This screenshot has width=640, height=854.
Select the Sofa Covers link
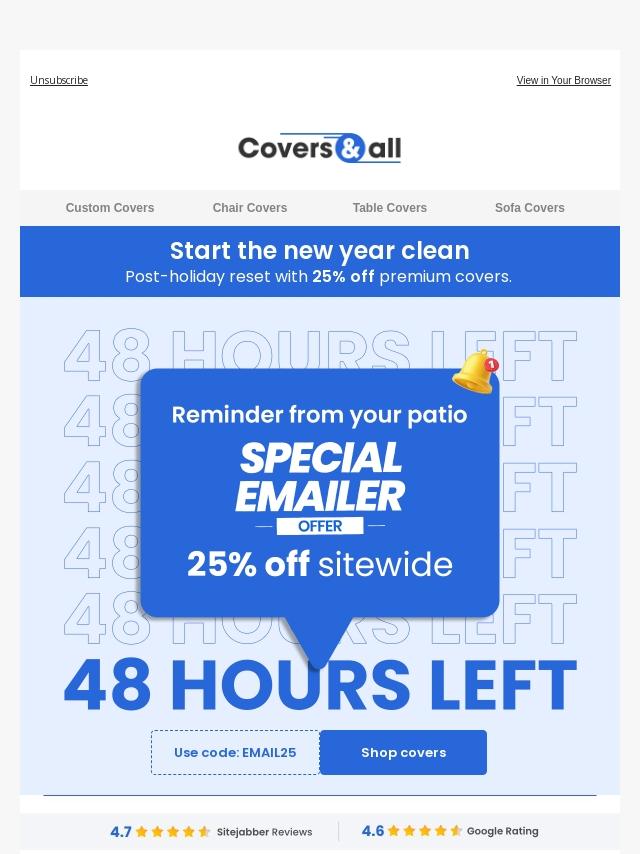point(530,208)
